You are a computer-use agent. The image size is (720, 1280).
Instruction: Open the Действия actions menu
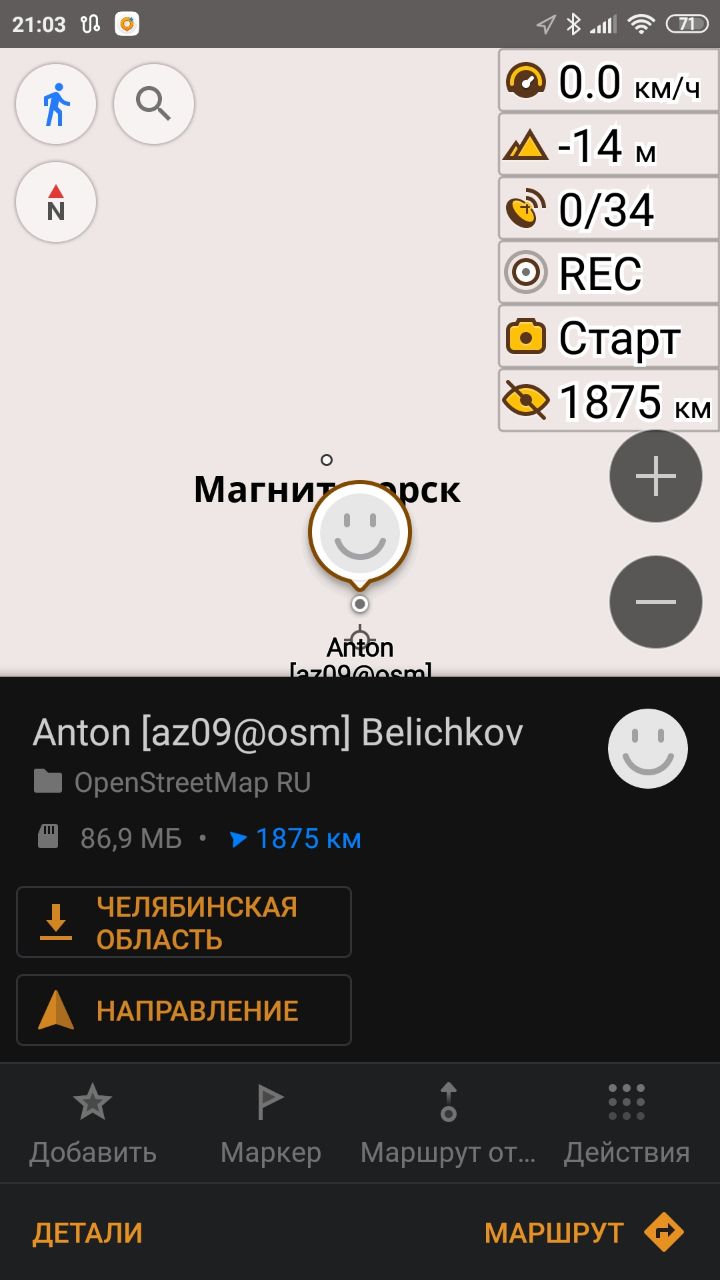click(627, 1124)
